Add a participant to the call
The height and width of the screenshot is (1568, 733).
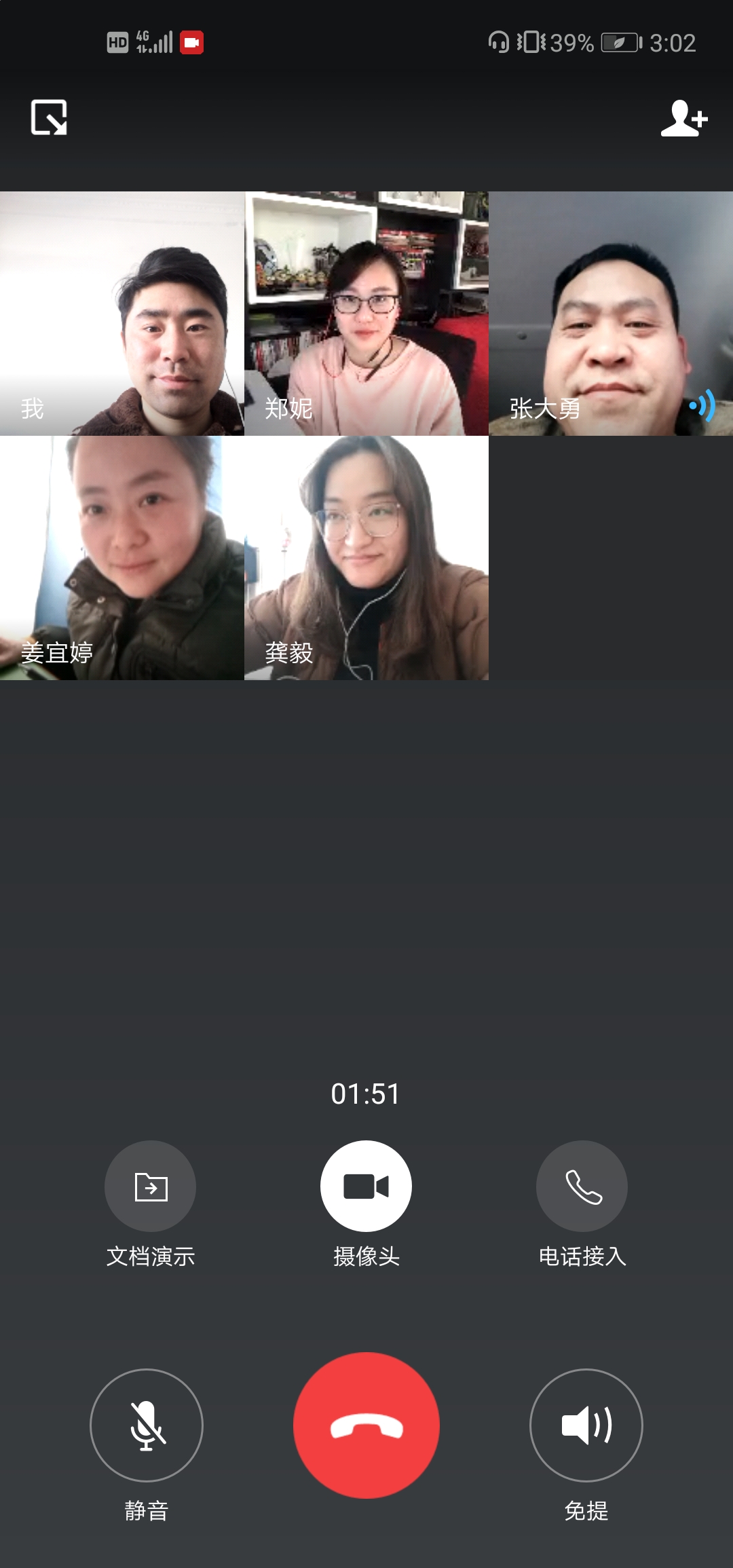point(683,118)
